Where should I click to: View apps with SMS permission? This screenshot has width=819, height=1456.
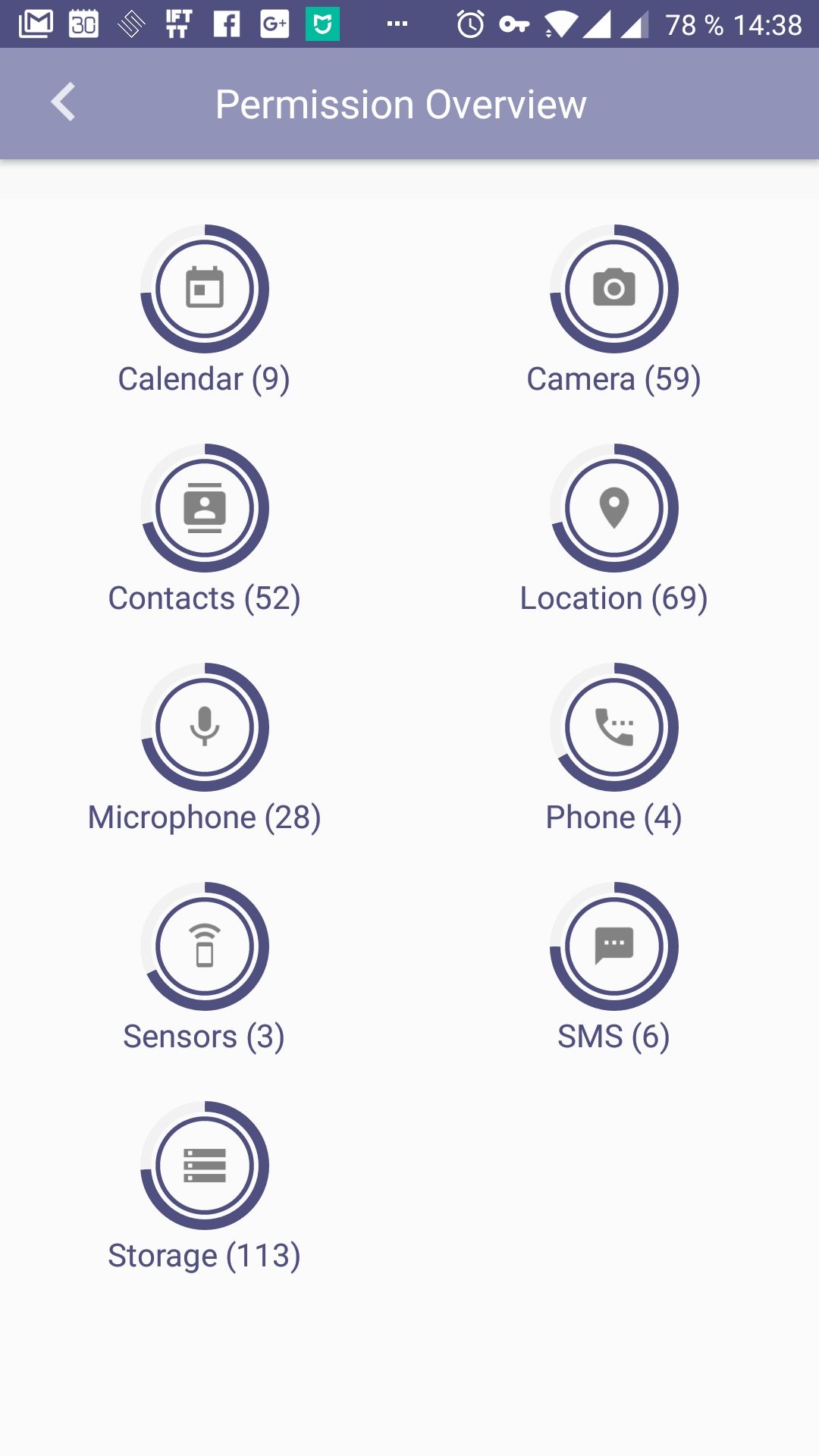(x=614, y=968)
